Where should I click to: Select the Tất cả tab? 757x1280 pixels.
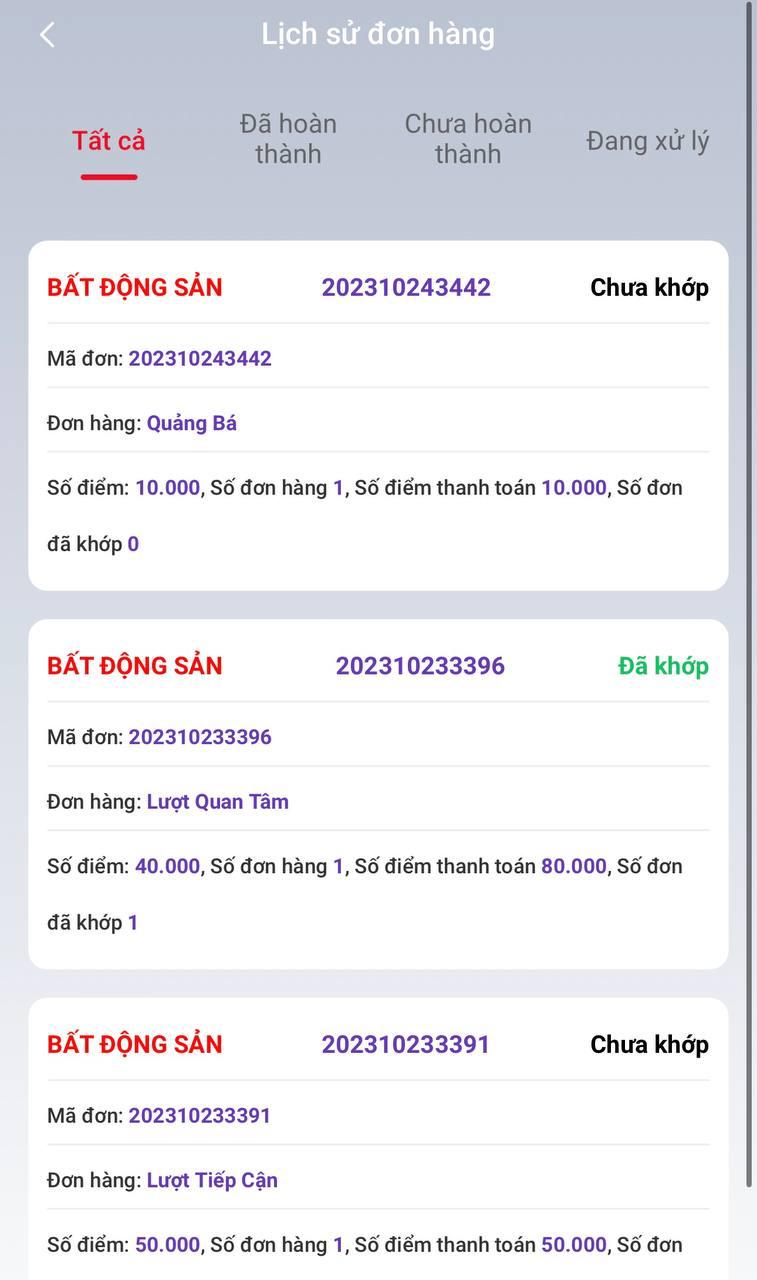(x=109, y=141)
